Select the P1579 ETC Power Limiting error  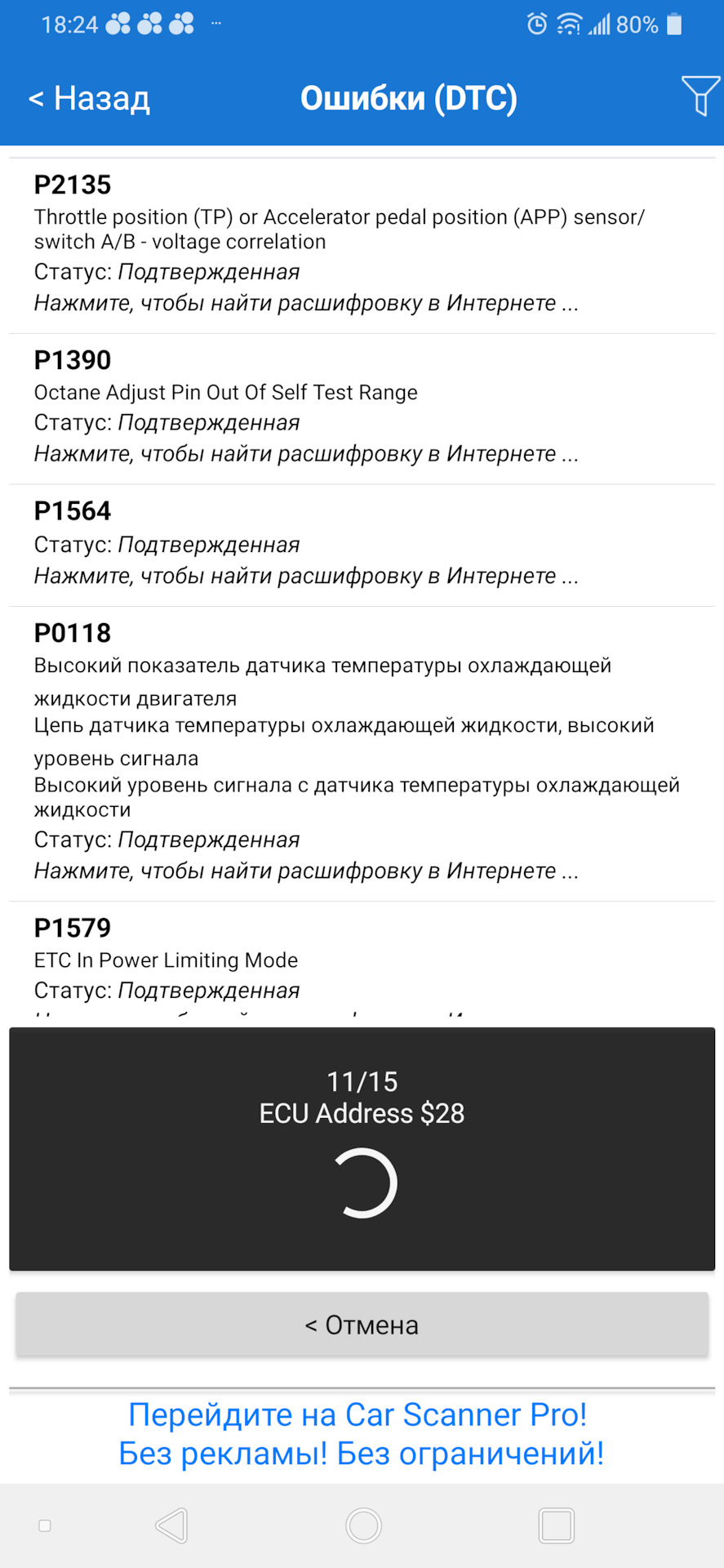tap(362, 960)
